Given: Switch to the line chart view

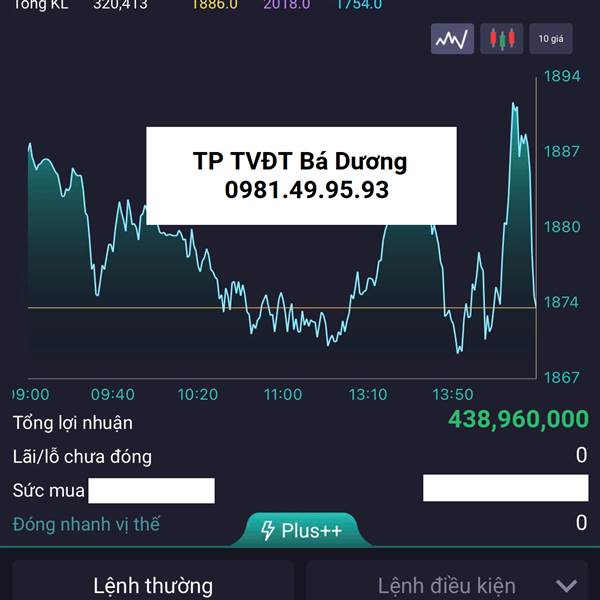Looking at the screenshot, I should coord(452,39).
